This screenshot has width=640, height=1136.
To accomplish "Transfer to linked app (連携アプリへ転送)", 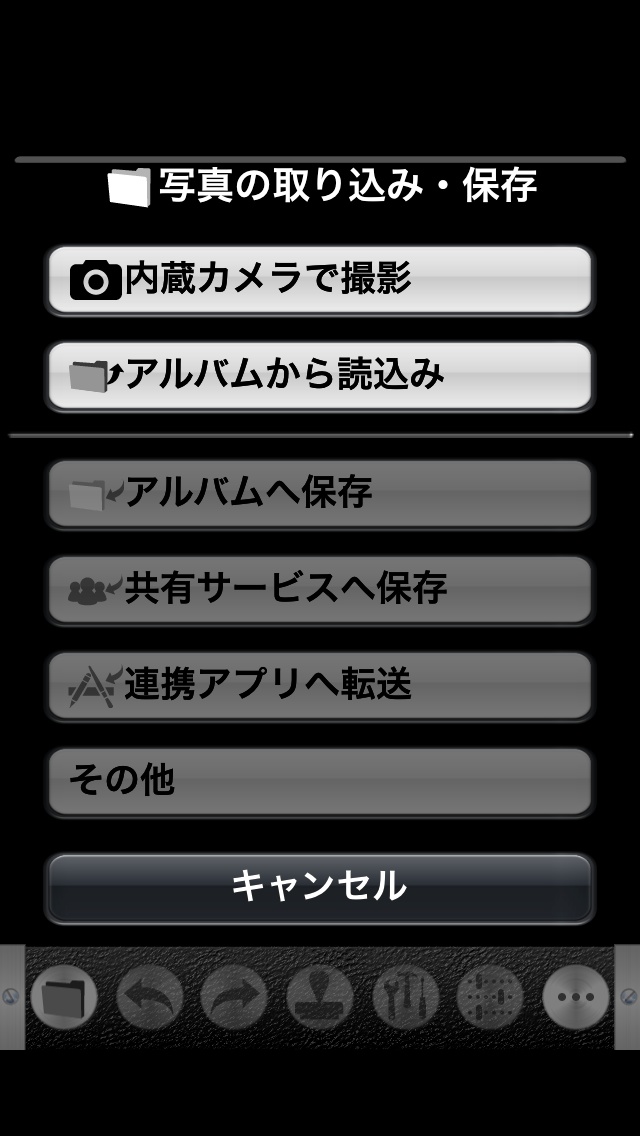I will (320, 685).
